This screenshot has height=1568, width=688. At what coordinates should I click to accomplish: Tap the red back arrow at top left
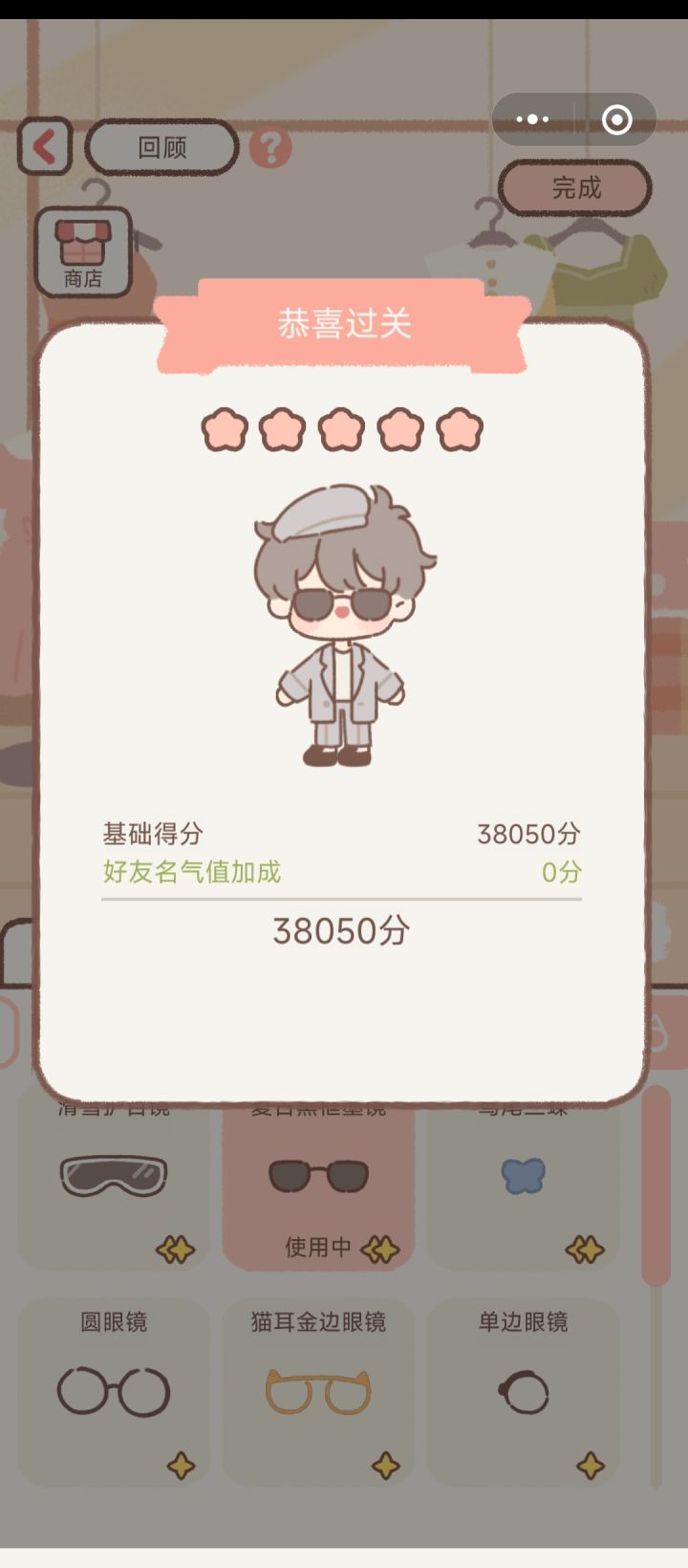(x=43, y=145)
